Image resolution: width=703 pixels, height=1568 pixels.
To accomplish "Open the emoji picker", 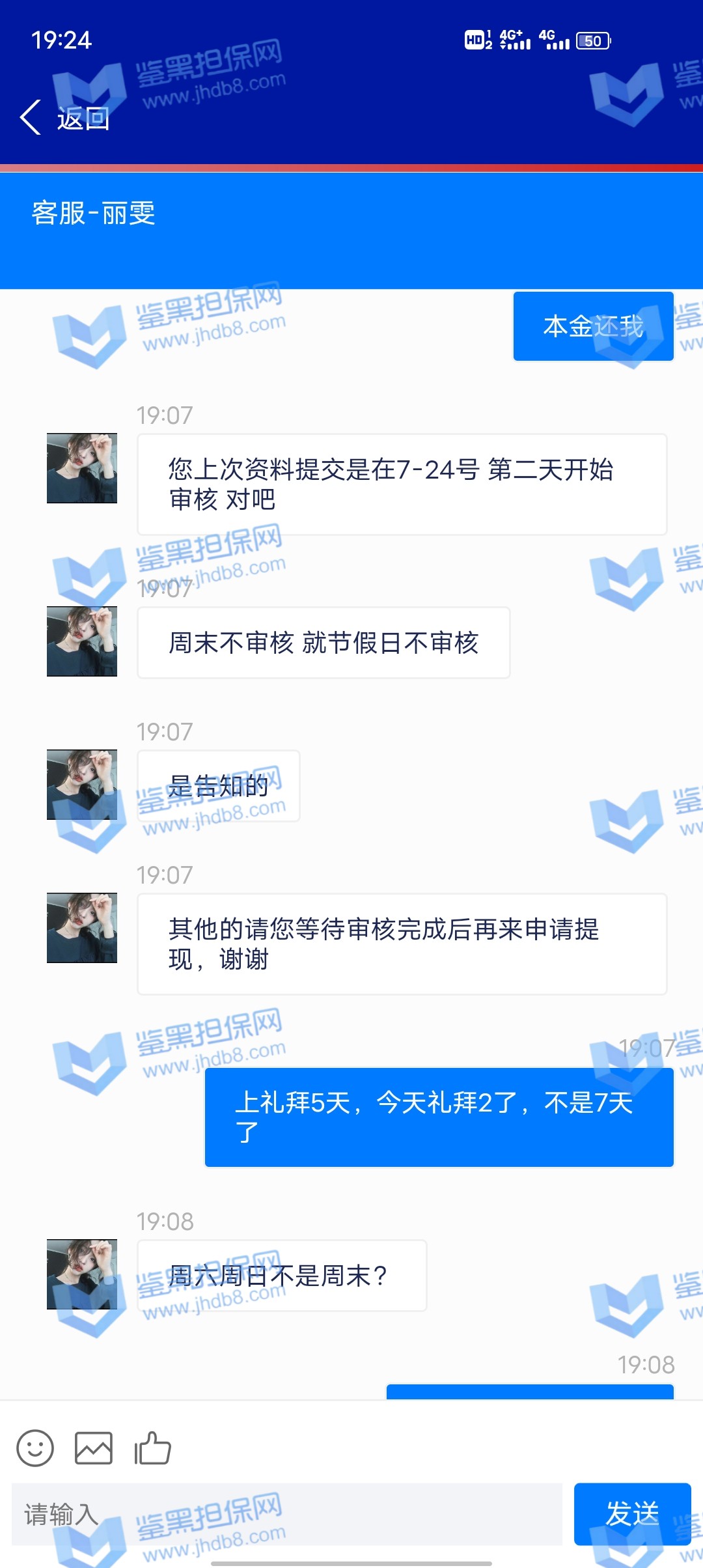I will [x=35, y=1448].
